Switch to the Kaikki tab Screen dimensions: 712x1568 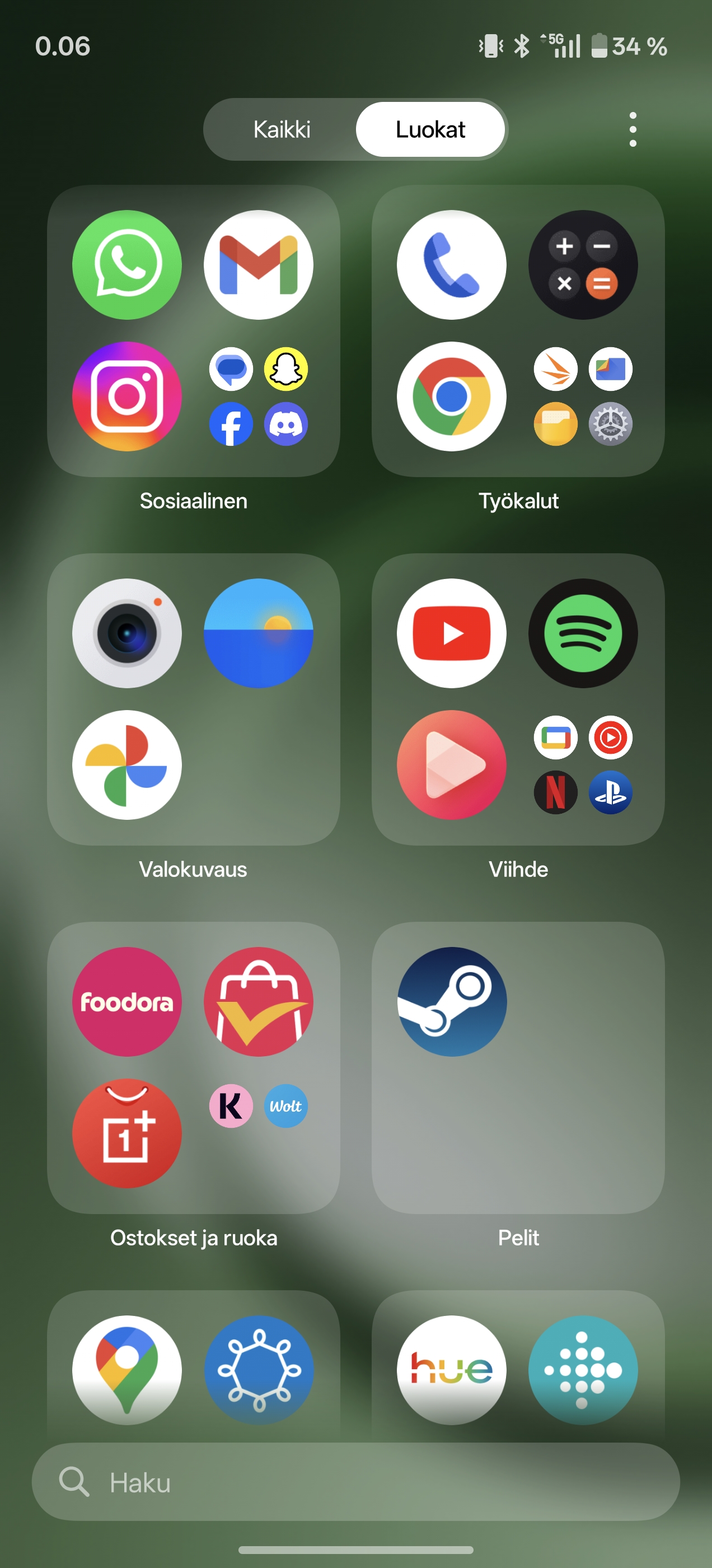point(282,129)
